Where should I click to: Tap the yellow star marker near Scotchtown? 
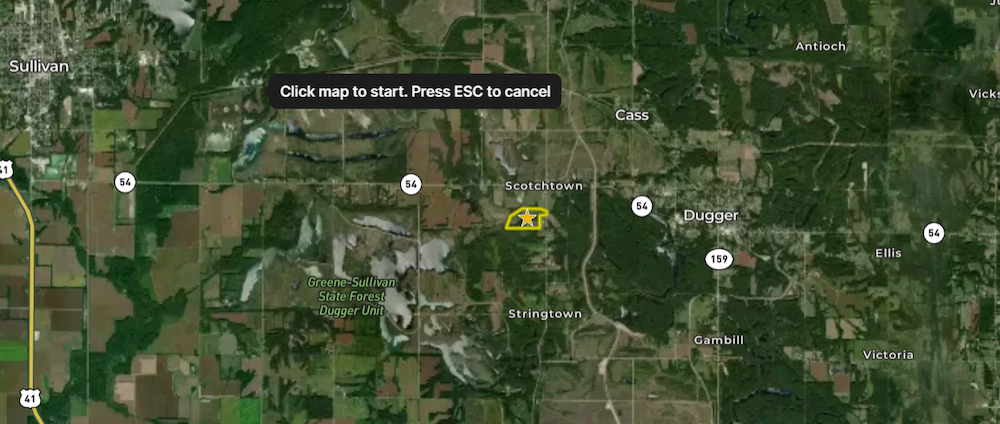tap(527, 218)
